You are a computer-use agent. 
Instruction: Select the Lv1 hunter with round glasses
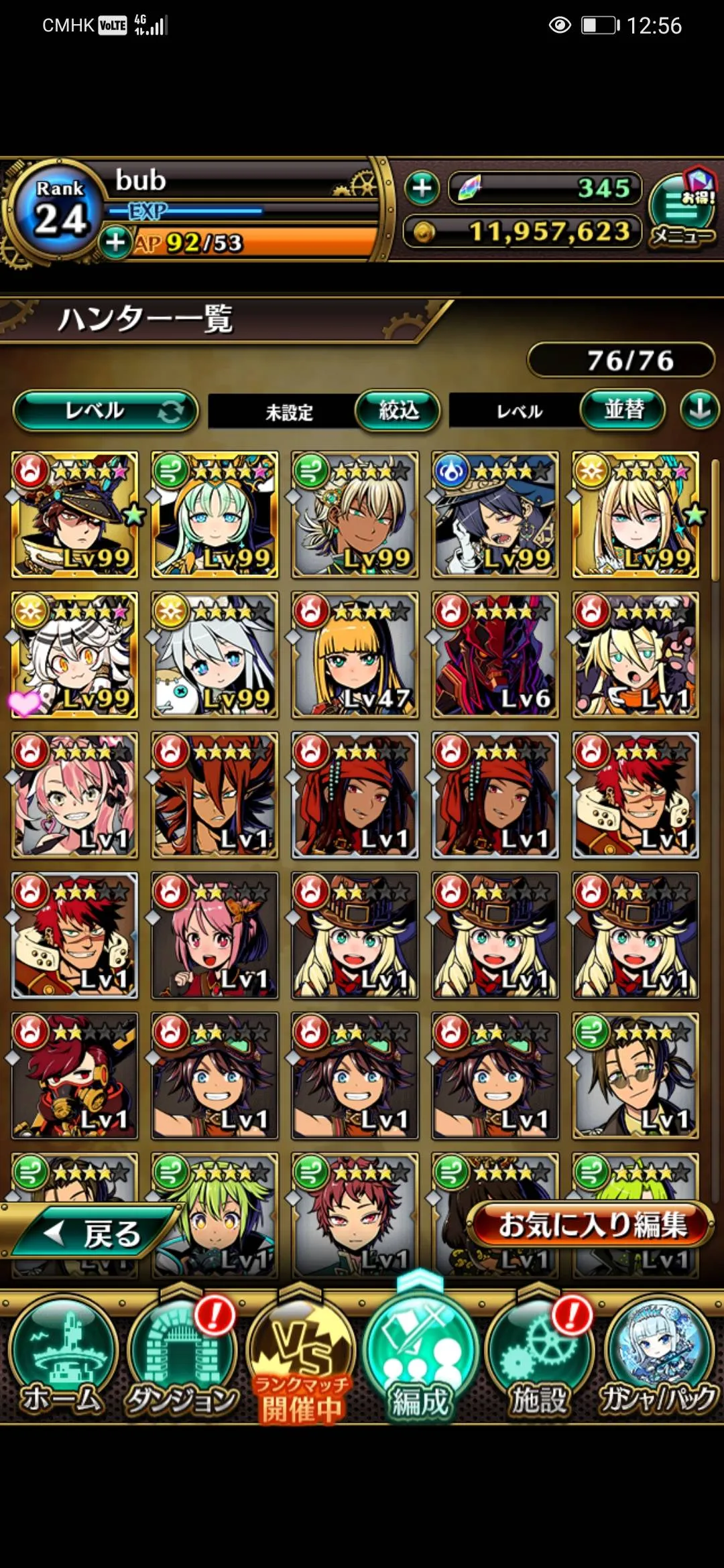click(635, 1076)
